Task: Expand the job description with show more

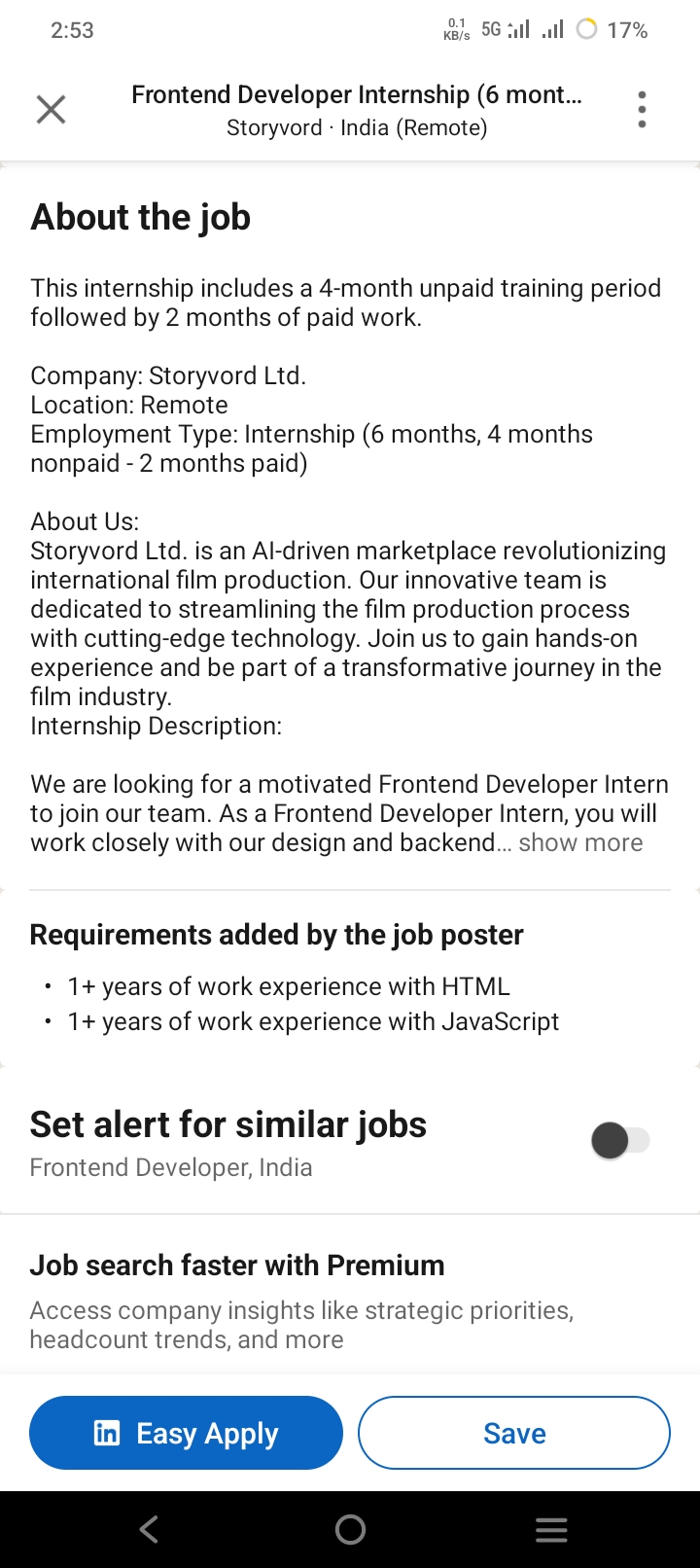Action: click(580, 843)
